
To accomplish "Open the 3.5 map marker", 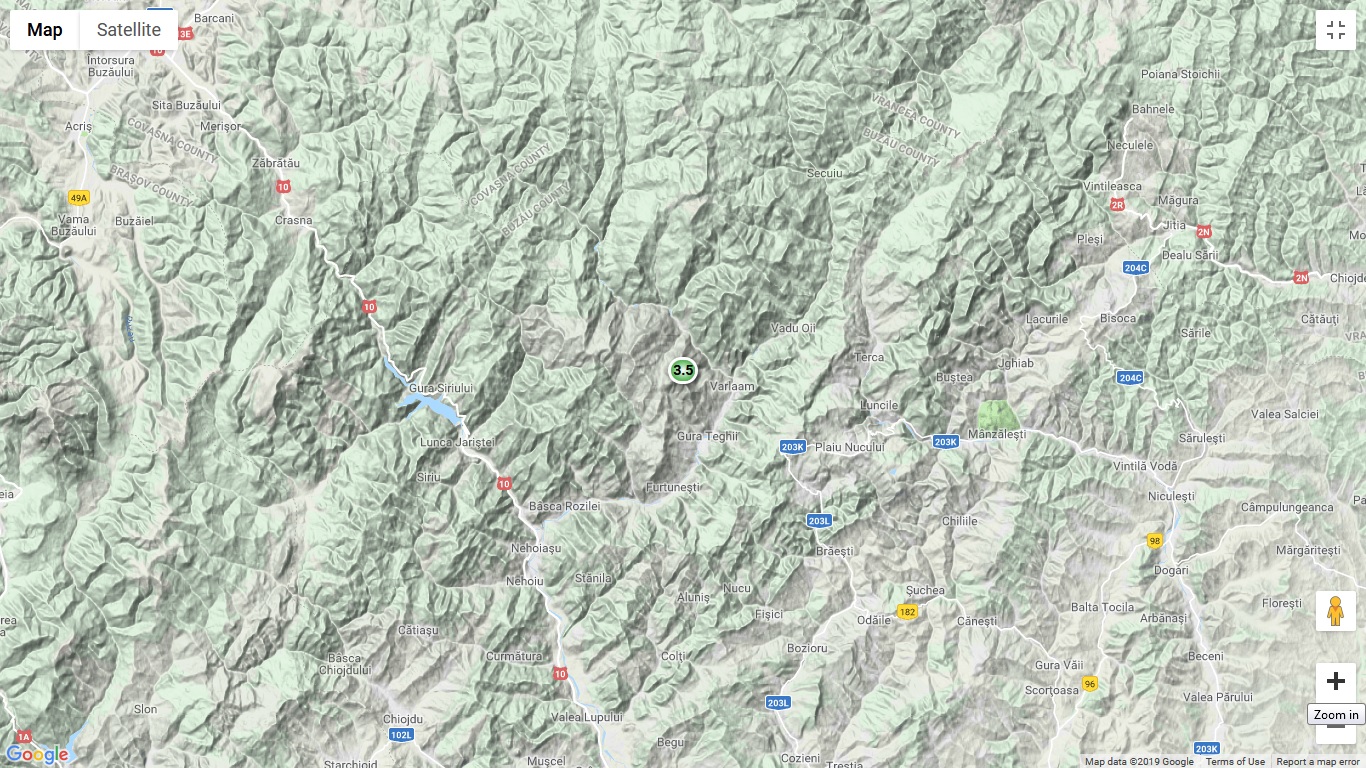I will [683, 370].
